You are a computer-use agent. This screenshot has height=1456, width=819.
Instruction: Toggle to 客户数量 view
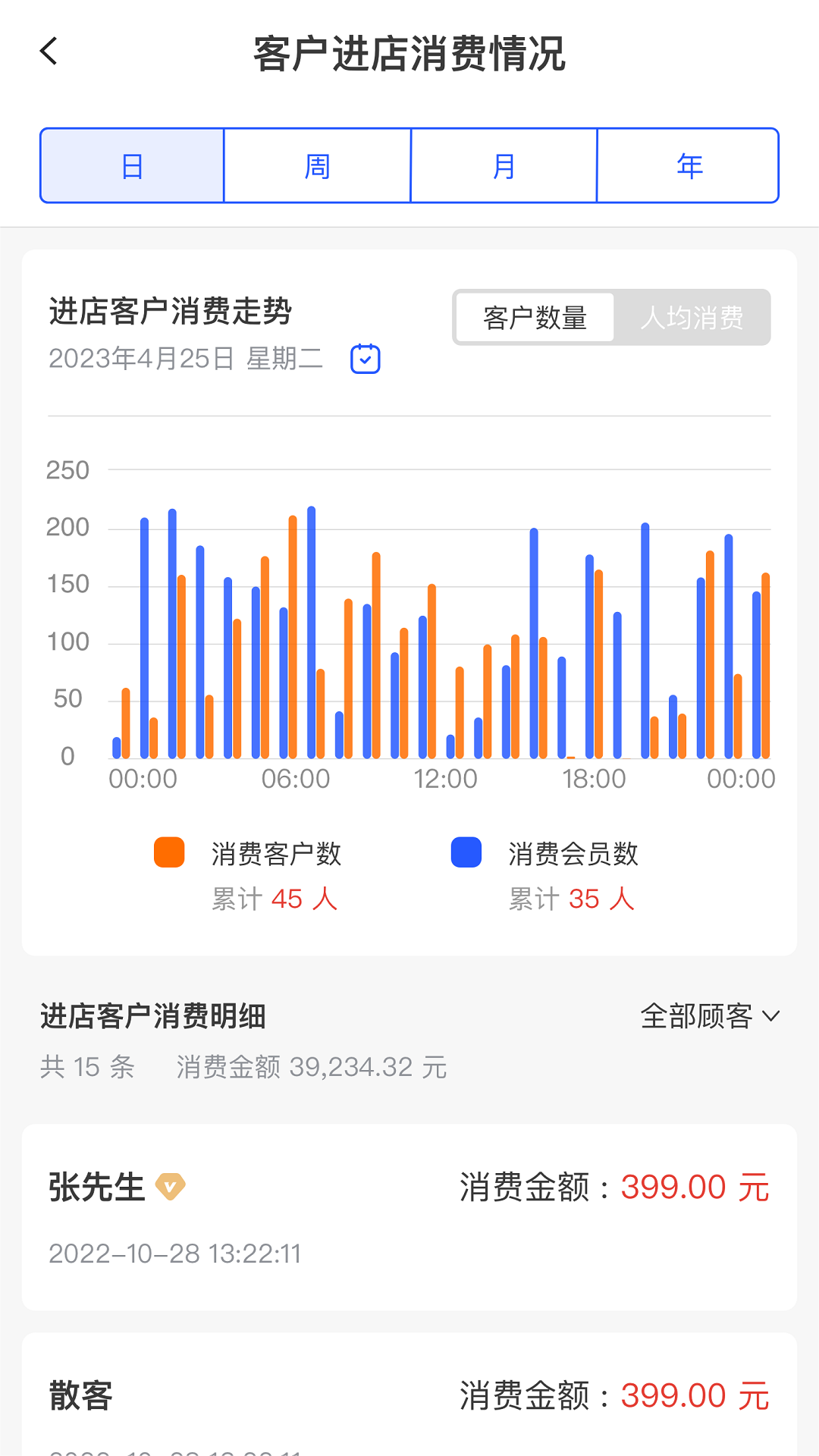pos(535,317)
